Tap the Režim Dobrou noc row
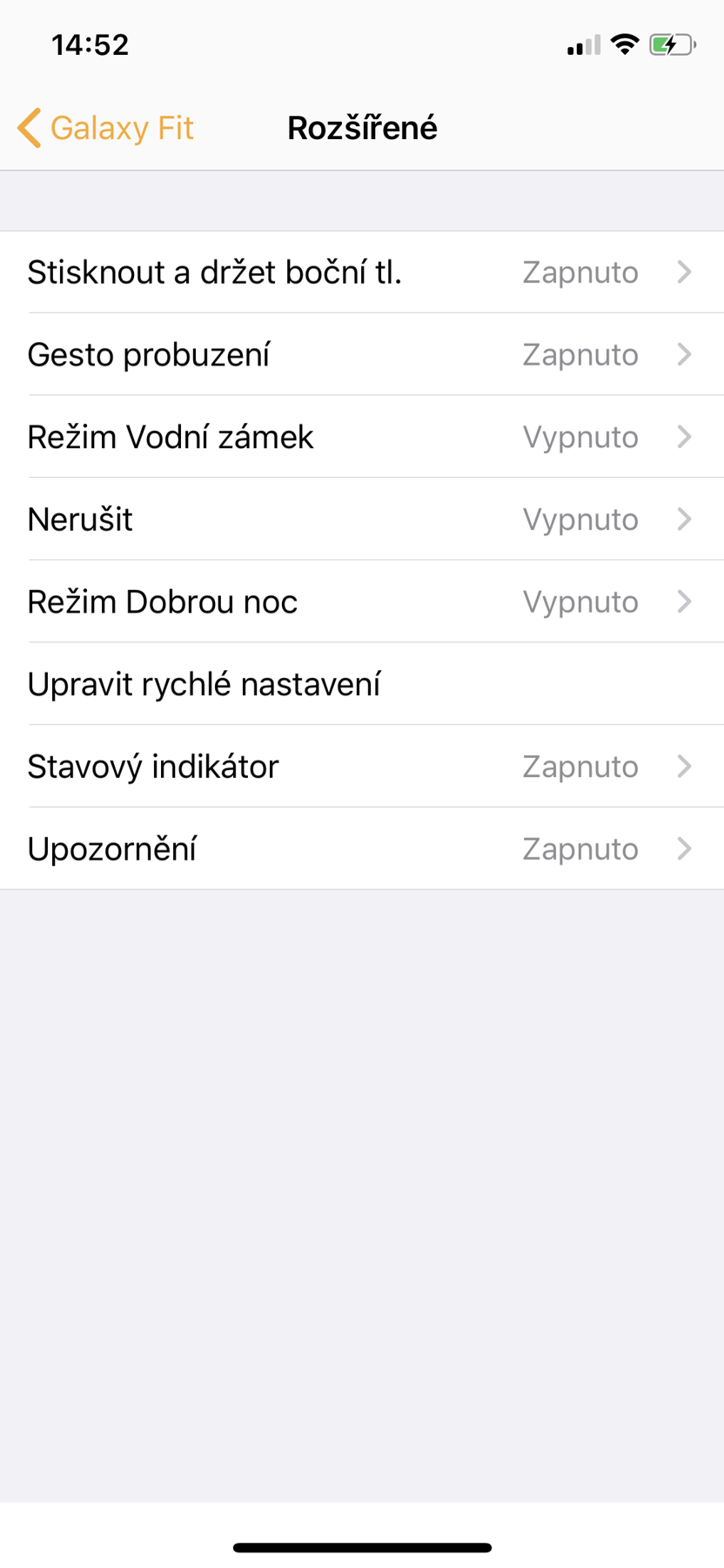Image resolution: width=724 pixels, height=1568 pixels. pyautogui.click(x=362, y=602)
